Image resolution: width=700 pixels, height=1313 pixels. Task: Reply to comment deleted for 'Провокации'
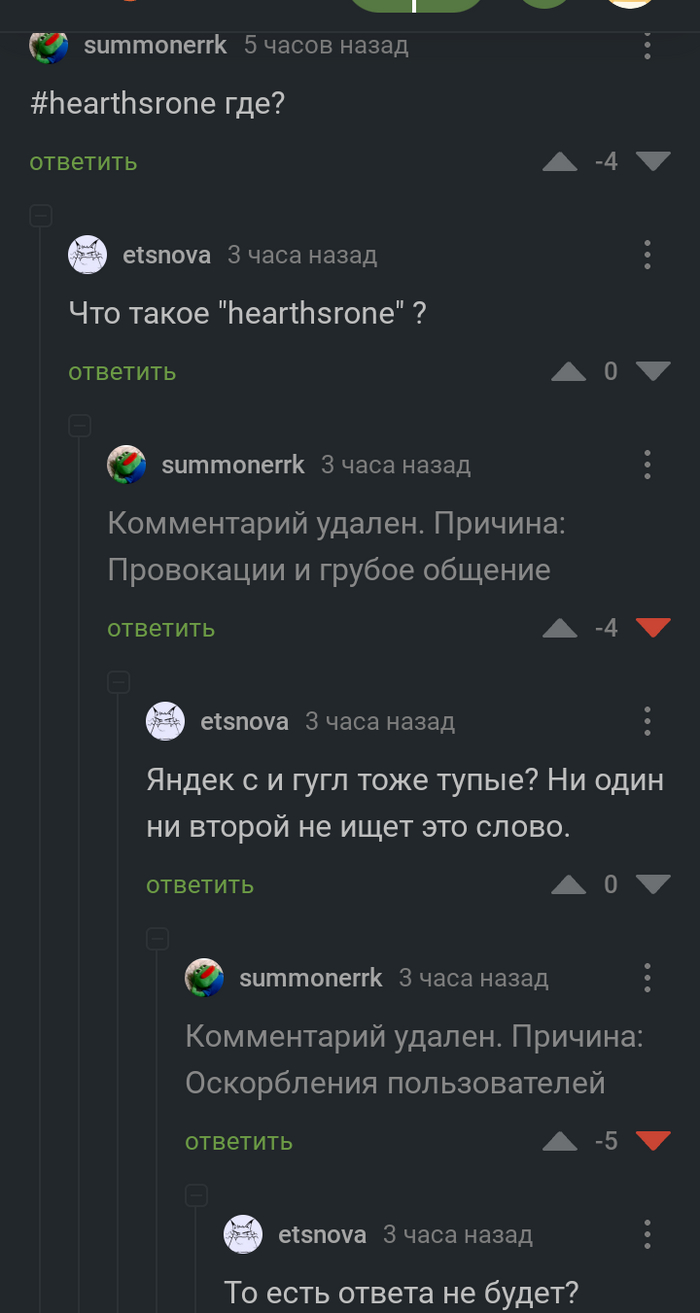(x=161, y=628)
